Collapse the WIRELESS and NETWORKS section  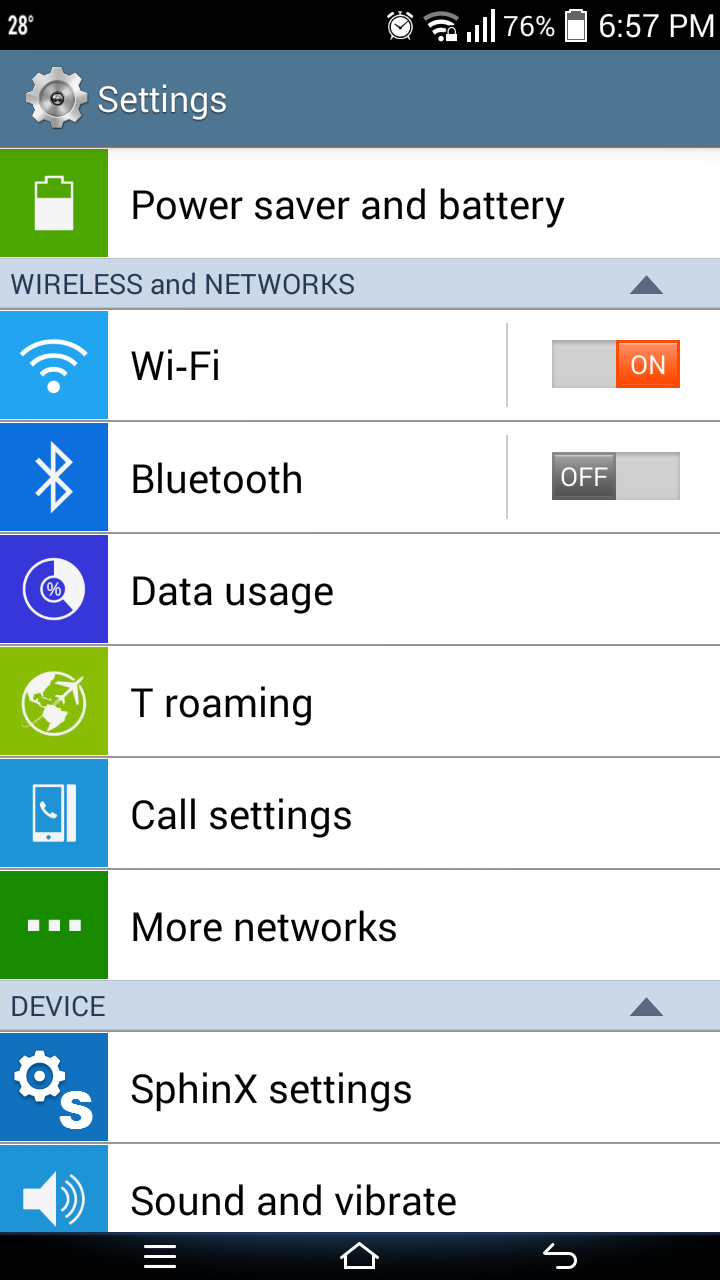[x=647, y=285]
